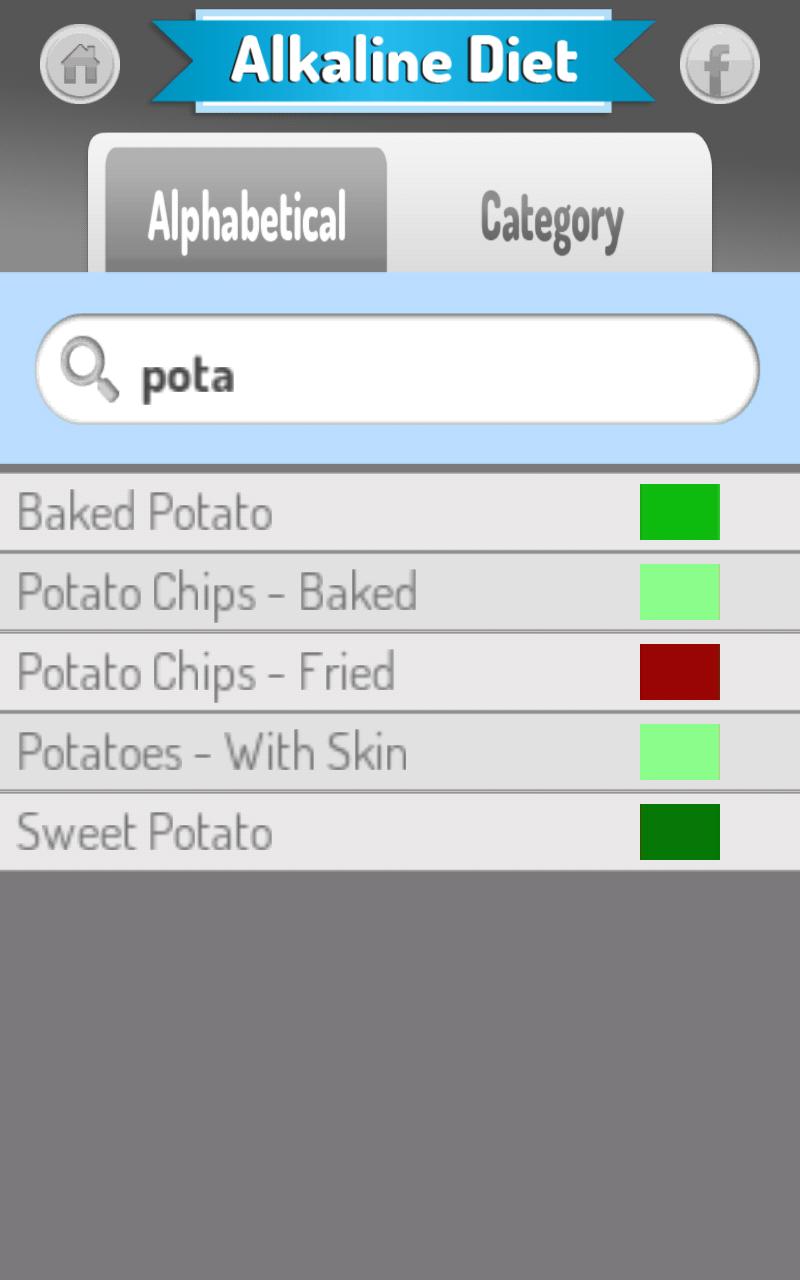
Task: Switch to the Category tab
Action: tap(551, 216)
